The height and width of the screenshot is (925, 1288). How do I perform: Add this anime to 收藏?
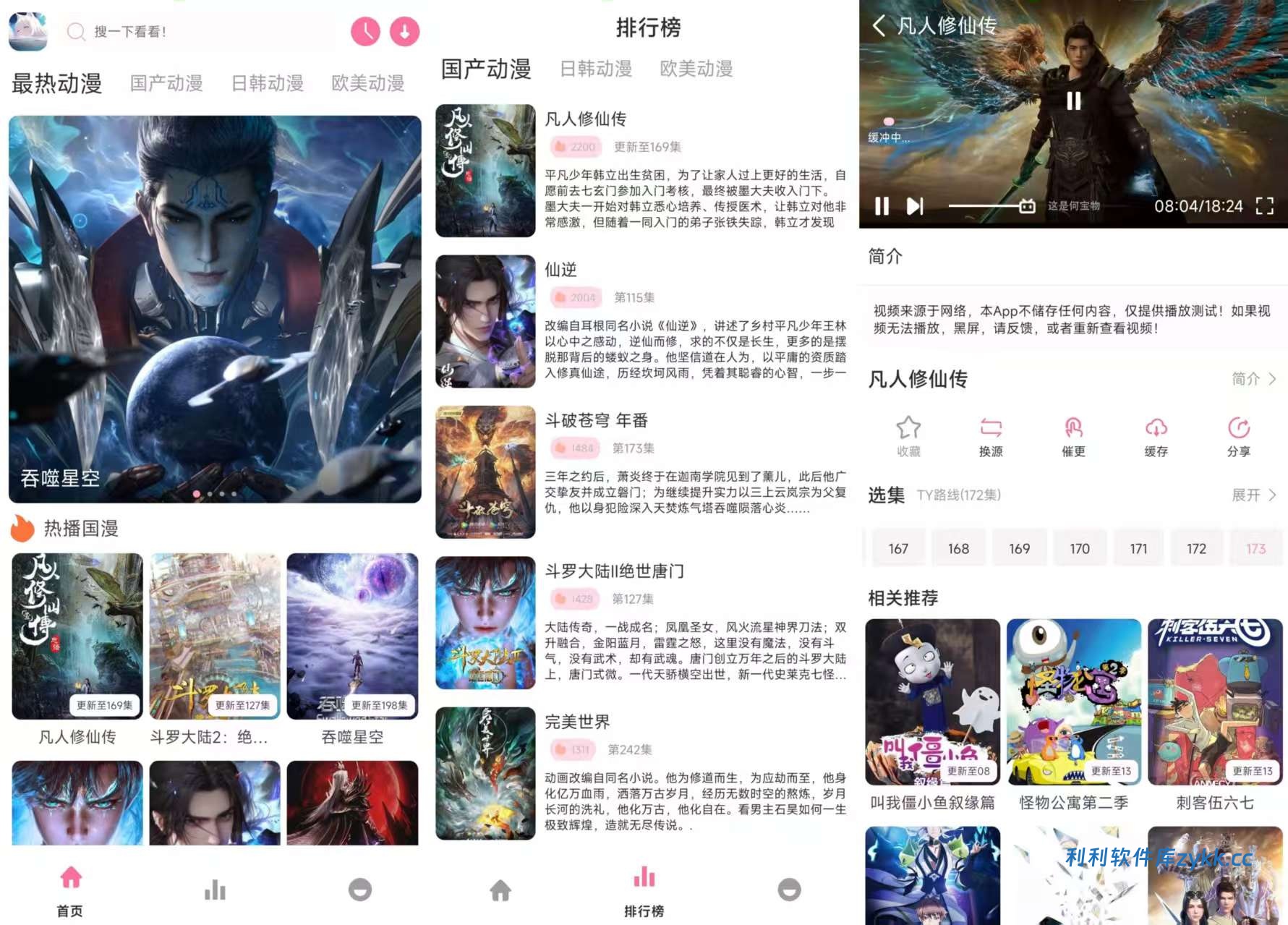(x=908, y=436)
